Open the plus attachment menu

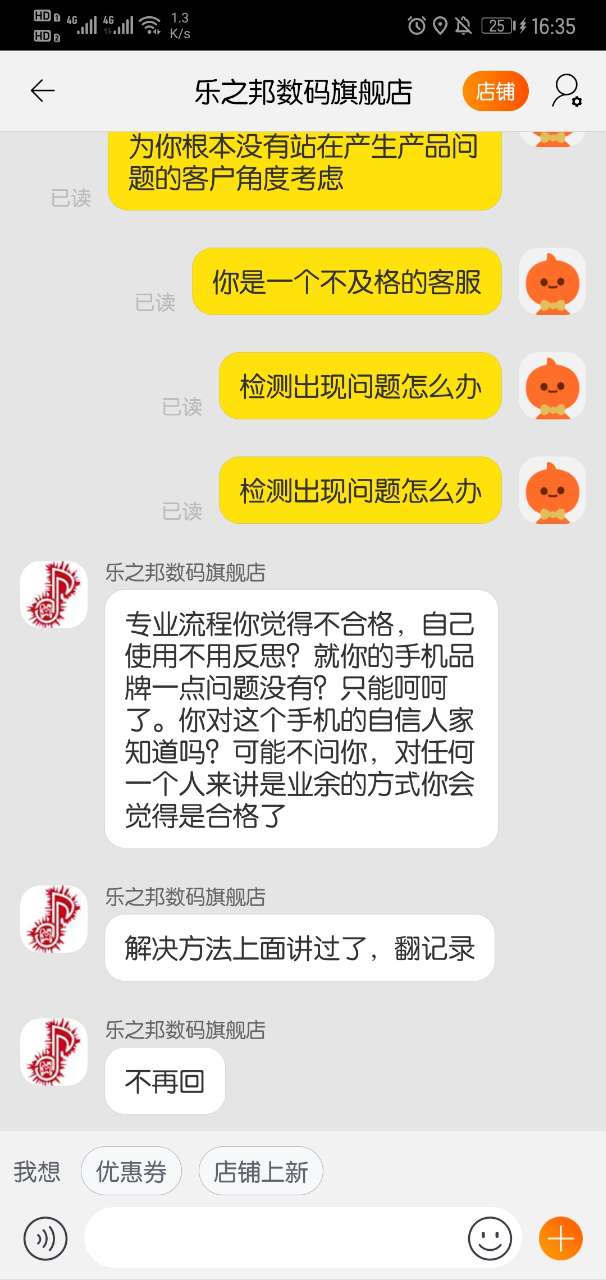(561, 1239)
